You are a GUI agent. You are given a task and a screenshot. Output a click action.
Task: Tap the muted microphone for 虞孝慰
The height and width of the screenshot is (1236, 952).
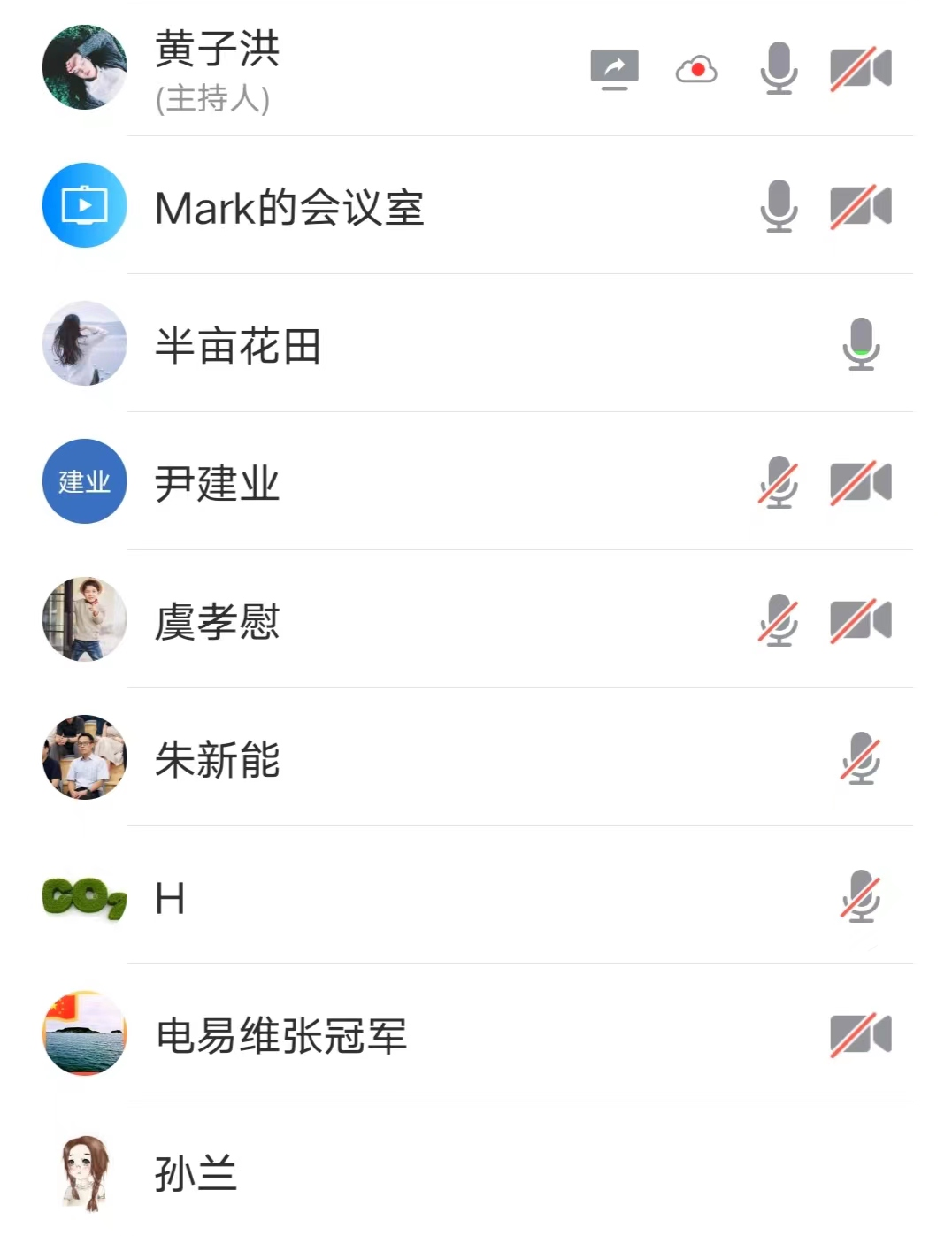[x=779, y=620]
